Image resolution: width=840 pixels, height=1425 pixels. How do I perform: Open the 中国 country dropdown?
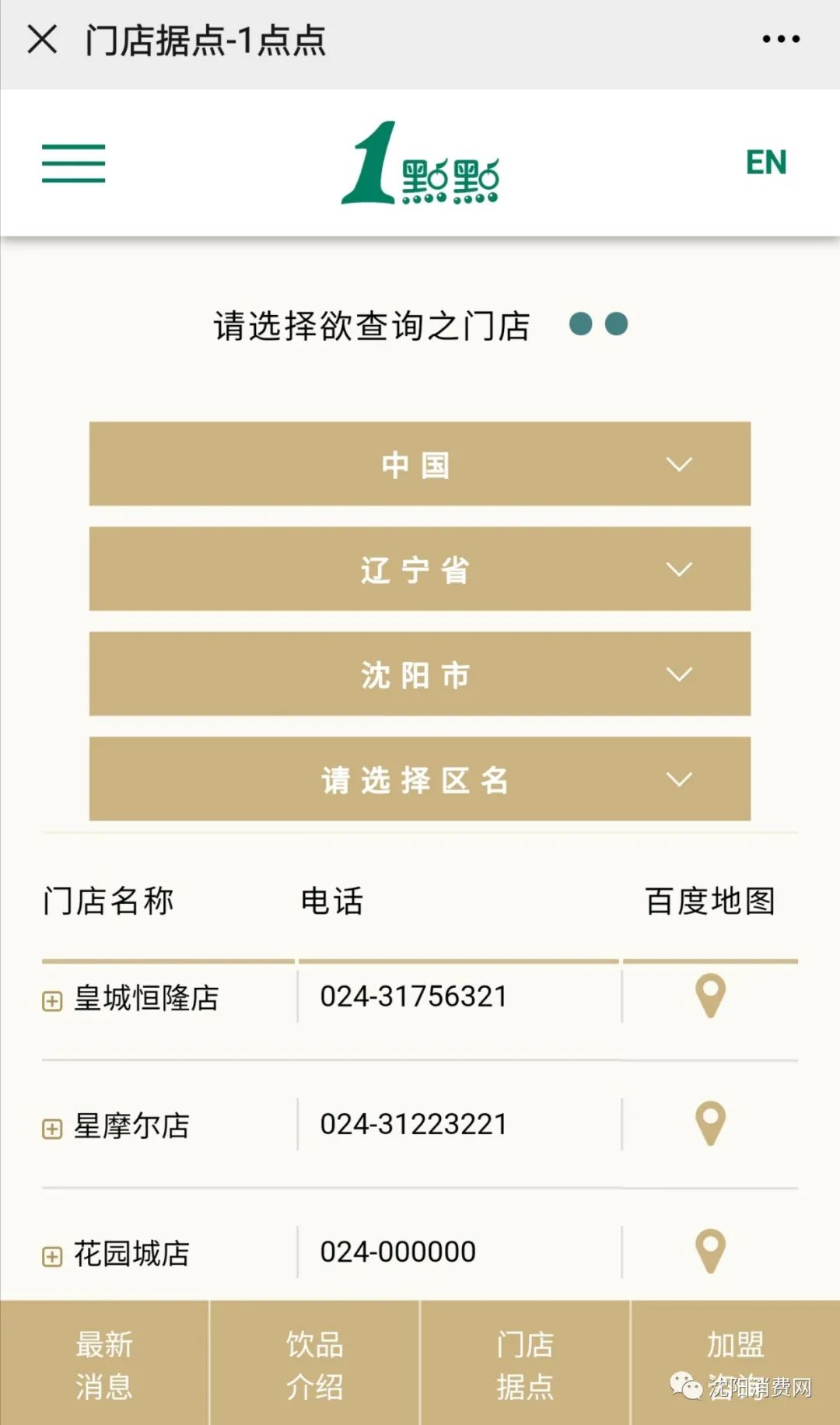tap(420, 464)
